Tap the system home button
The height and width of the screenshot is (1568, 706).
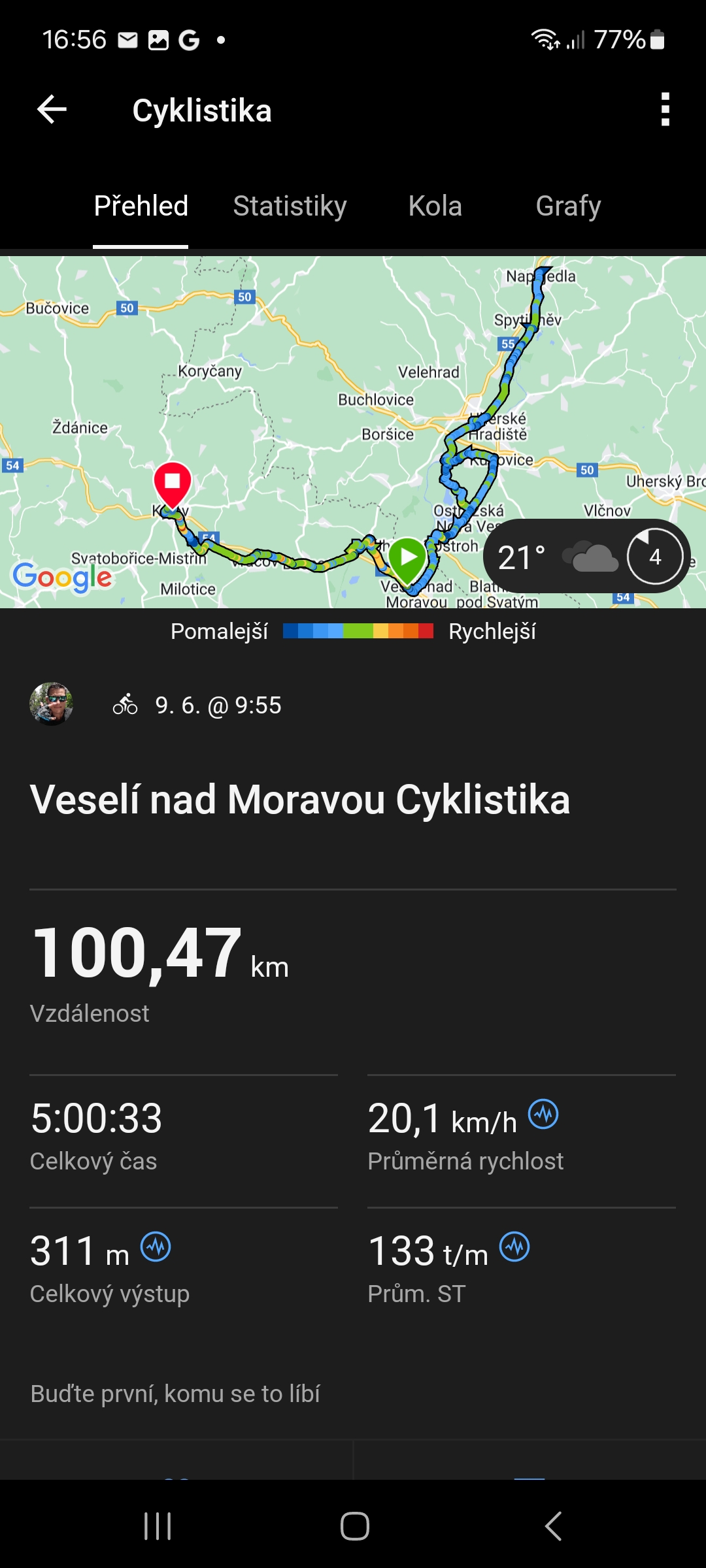[354, 1526]
